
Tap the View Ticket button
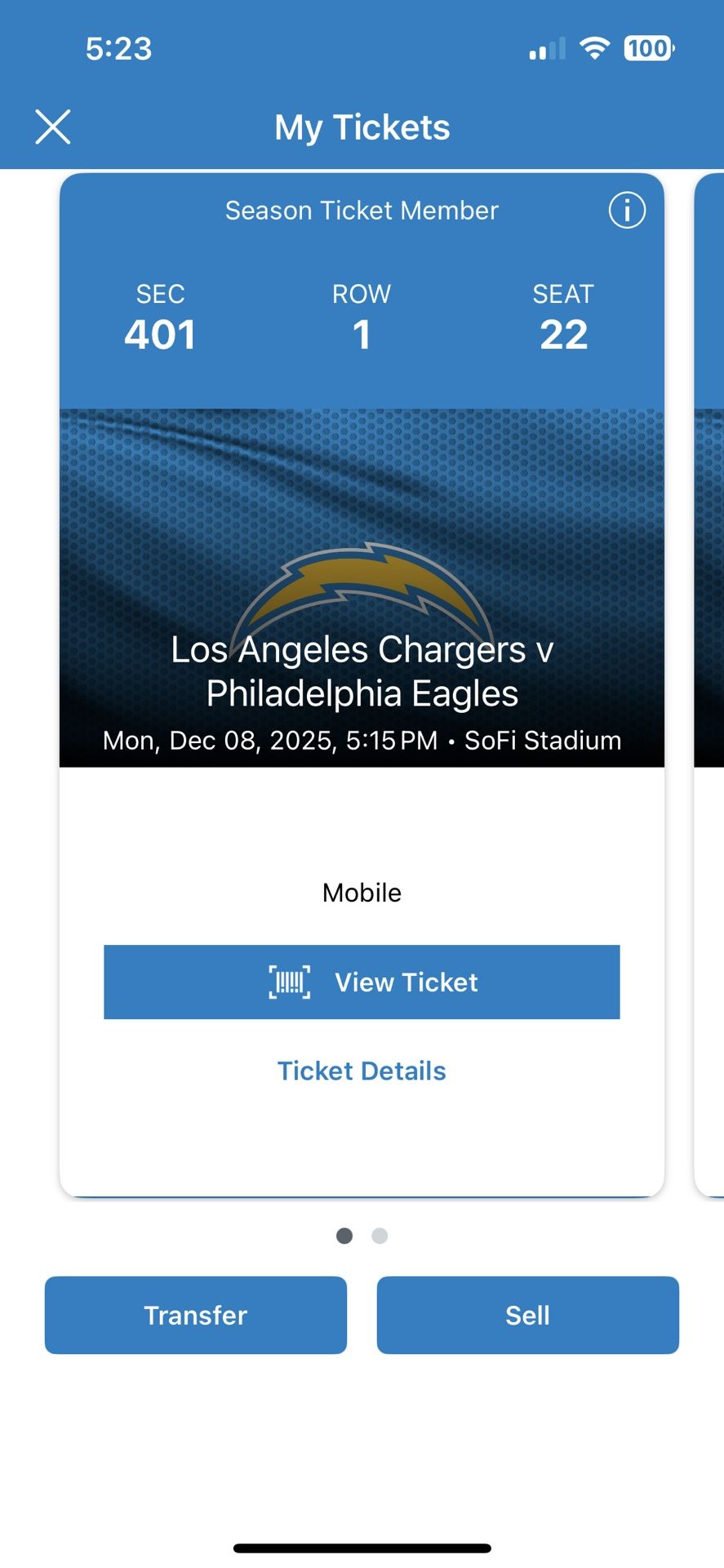[362, 982]
